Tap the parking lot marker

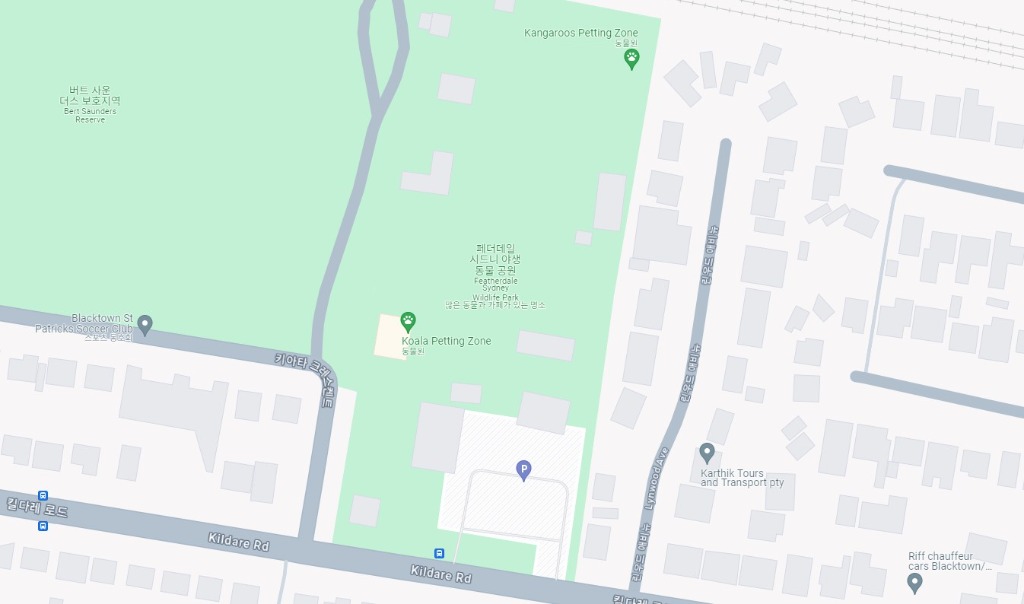tap(523, 469)
